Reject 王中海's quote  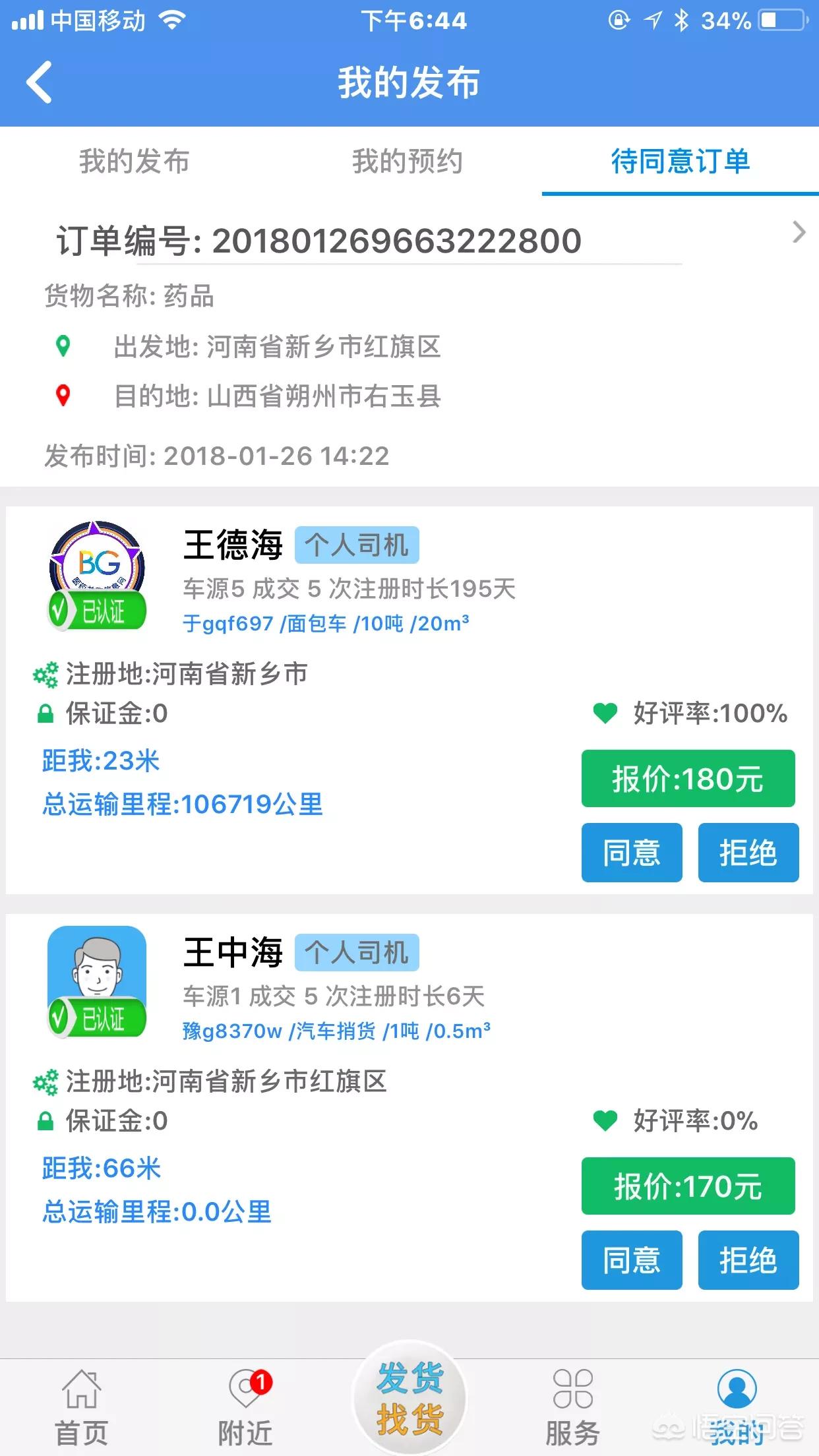(x=748, y=1260)
